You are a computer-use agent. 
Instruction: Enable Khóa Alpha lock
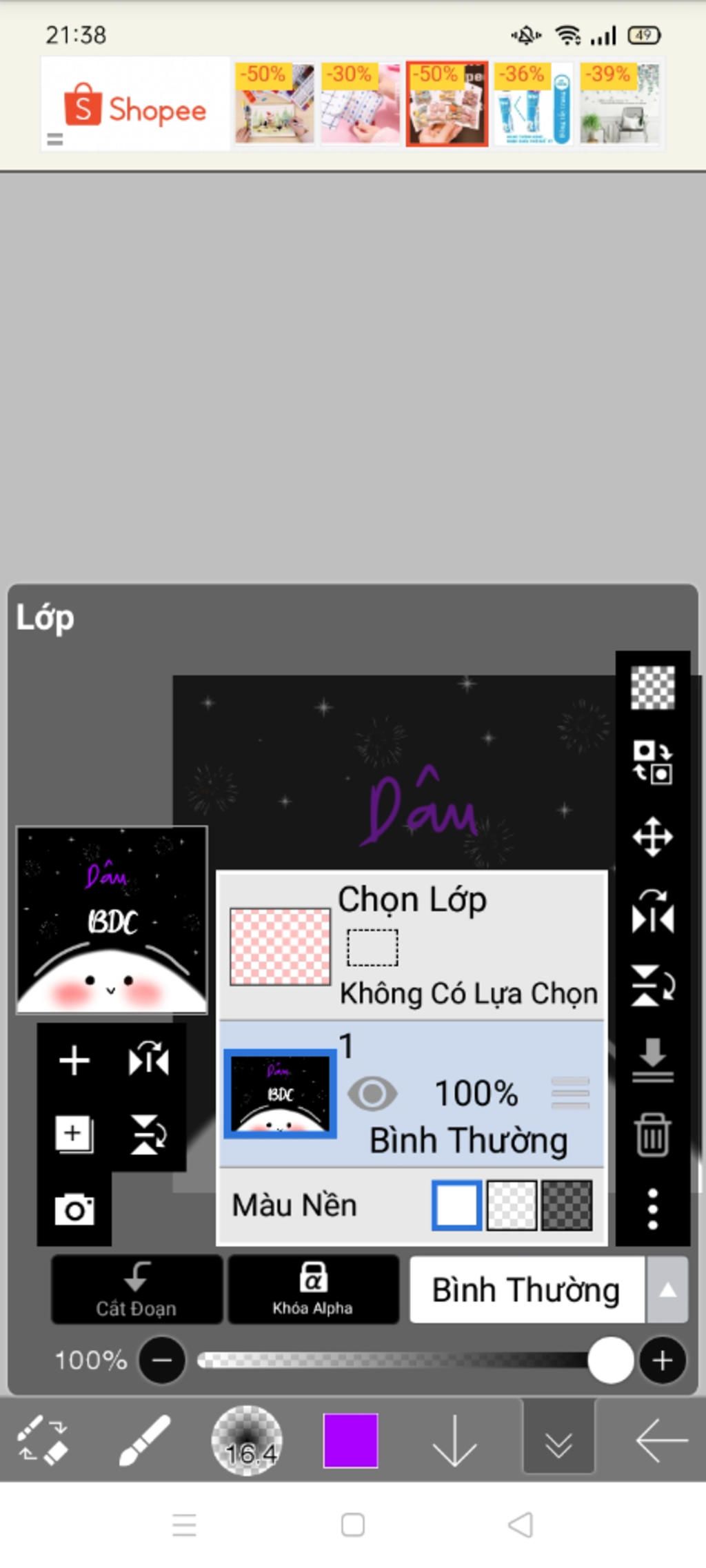tap(313, 1289)
